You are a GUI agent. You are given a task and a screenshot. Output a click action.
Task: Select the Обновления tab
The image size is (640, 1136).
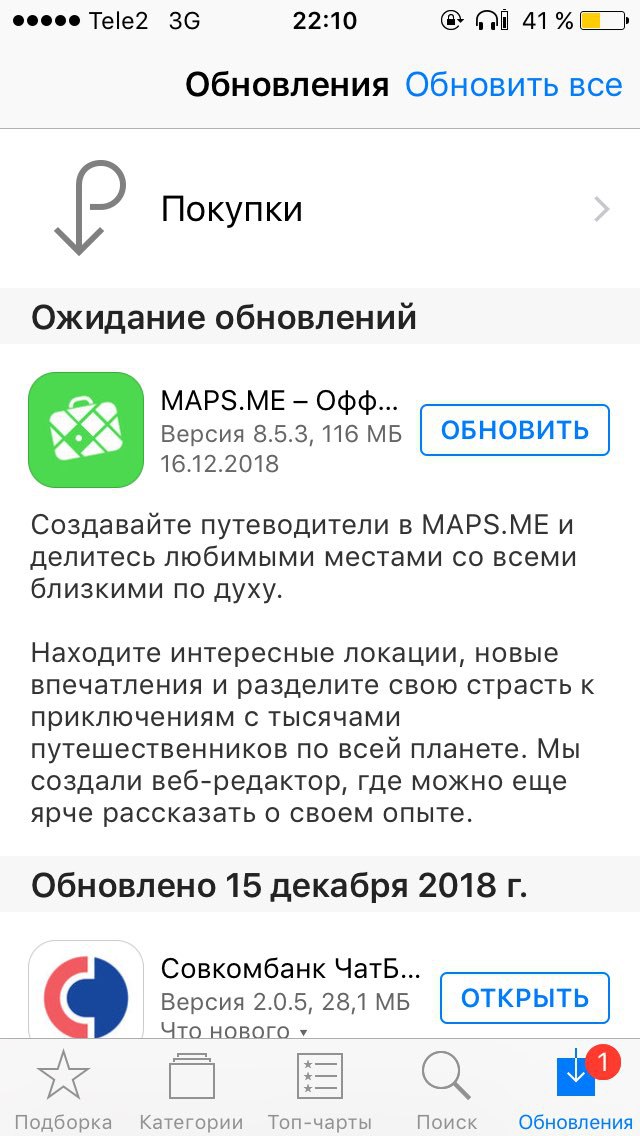tap(575, 1089)
